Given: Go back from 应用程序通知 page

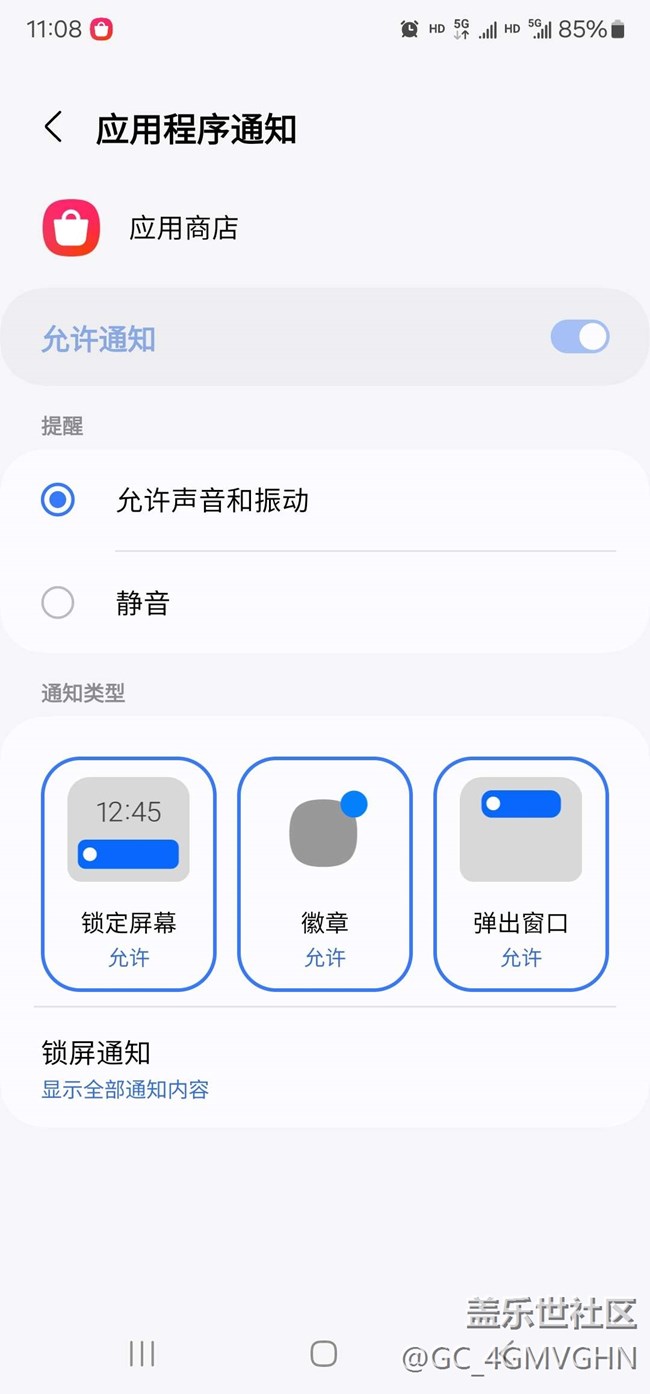Looking at the screenshot, I should pyautogui.click(x=54, y=128).
